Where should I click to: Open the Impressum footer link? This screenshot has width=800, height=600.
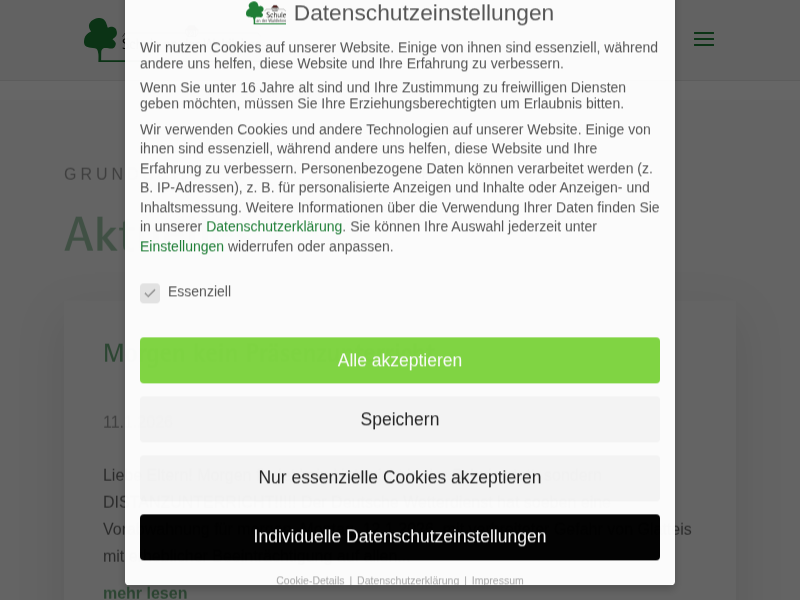coord(497,580)
